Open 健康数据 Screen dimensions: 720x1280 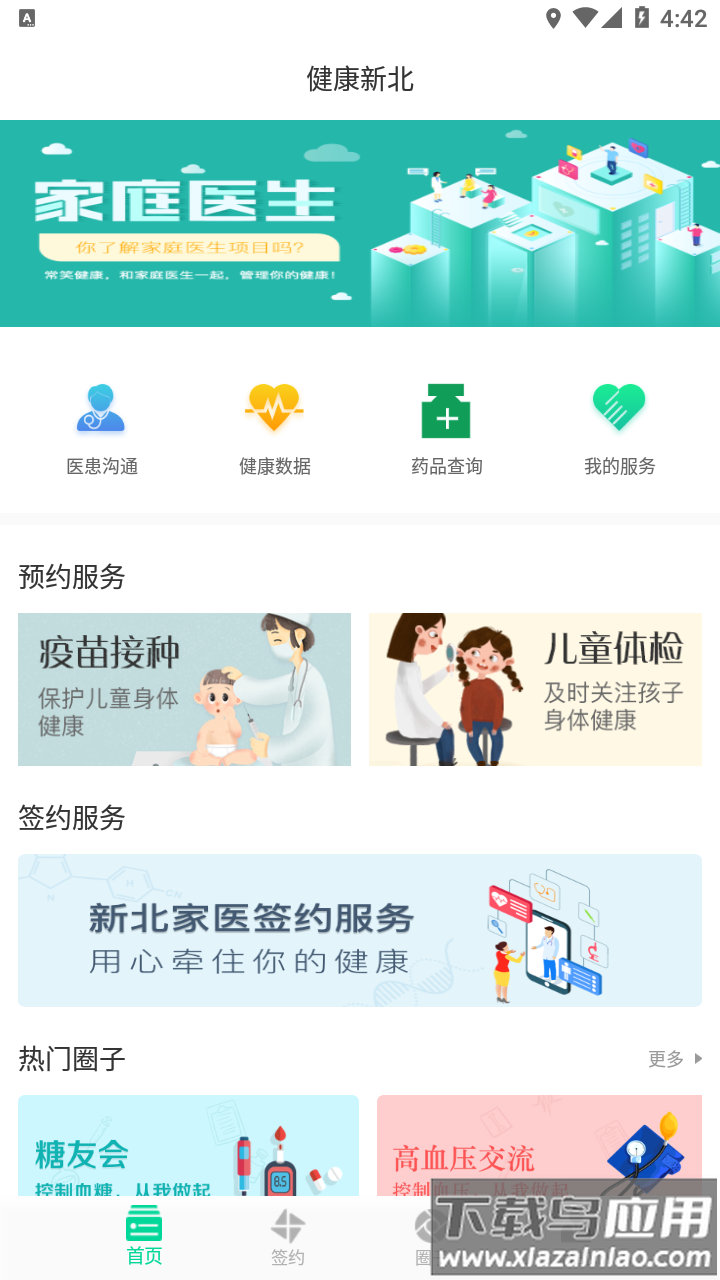tap(275, 428)
